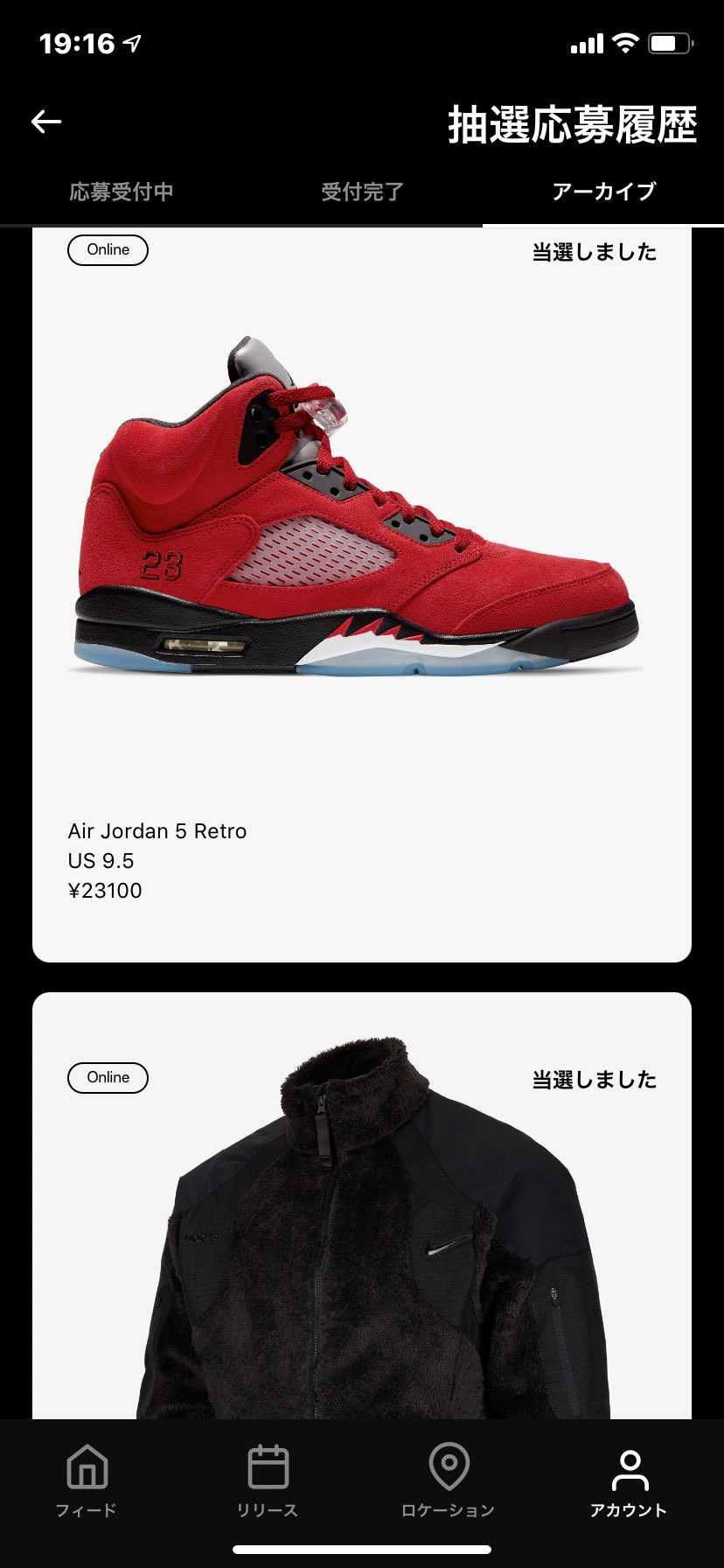This screenshot has height=1568, width=724.
Task: Open the フィード tab
Action: pos(87,1480)
